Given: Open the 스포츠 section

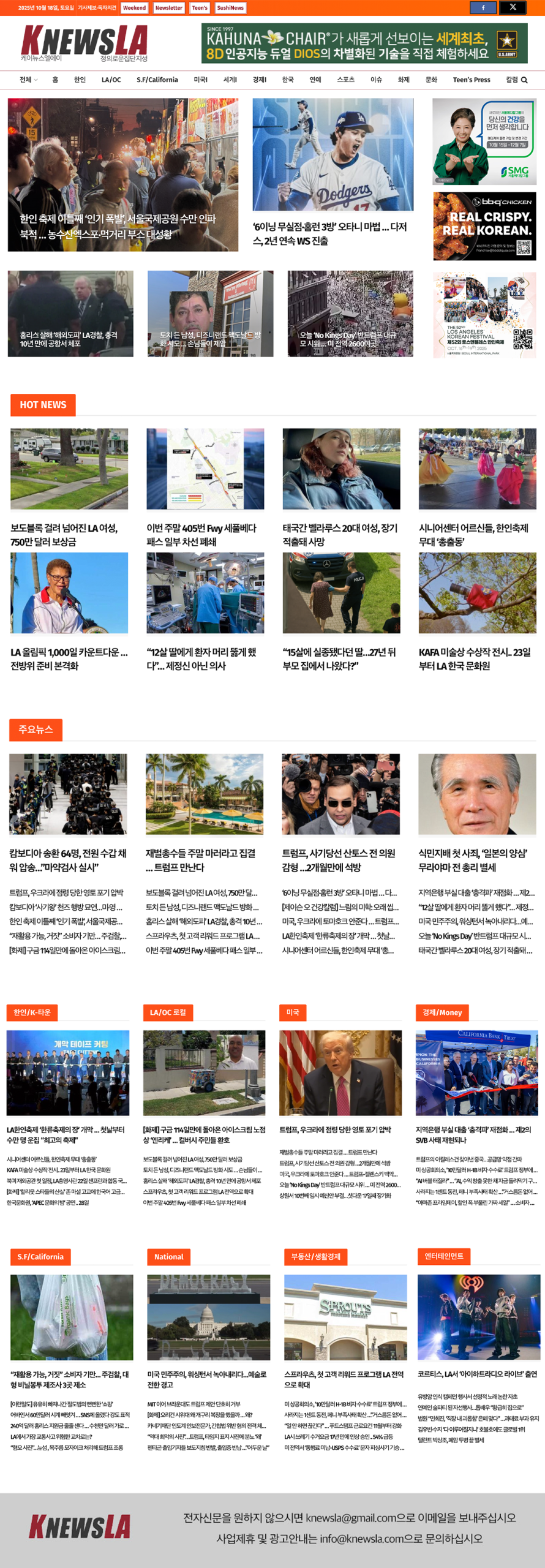Looking at the screenshot, I should click(x=345, y=80).
